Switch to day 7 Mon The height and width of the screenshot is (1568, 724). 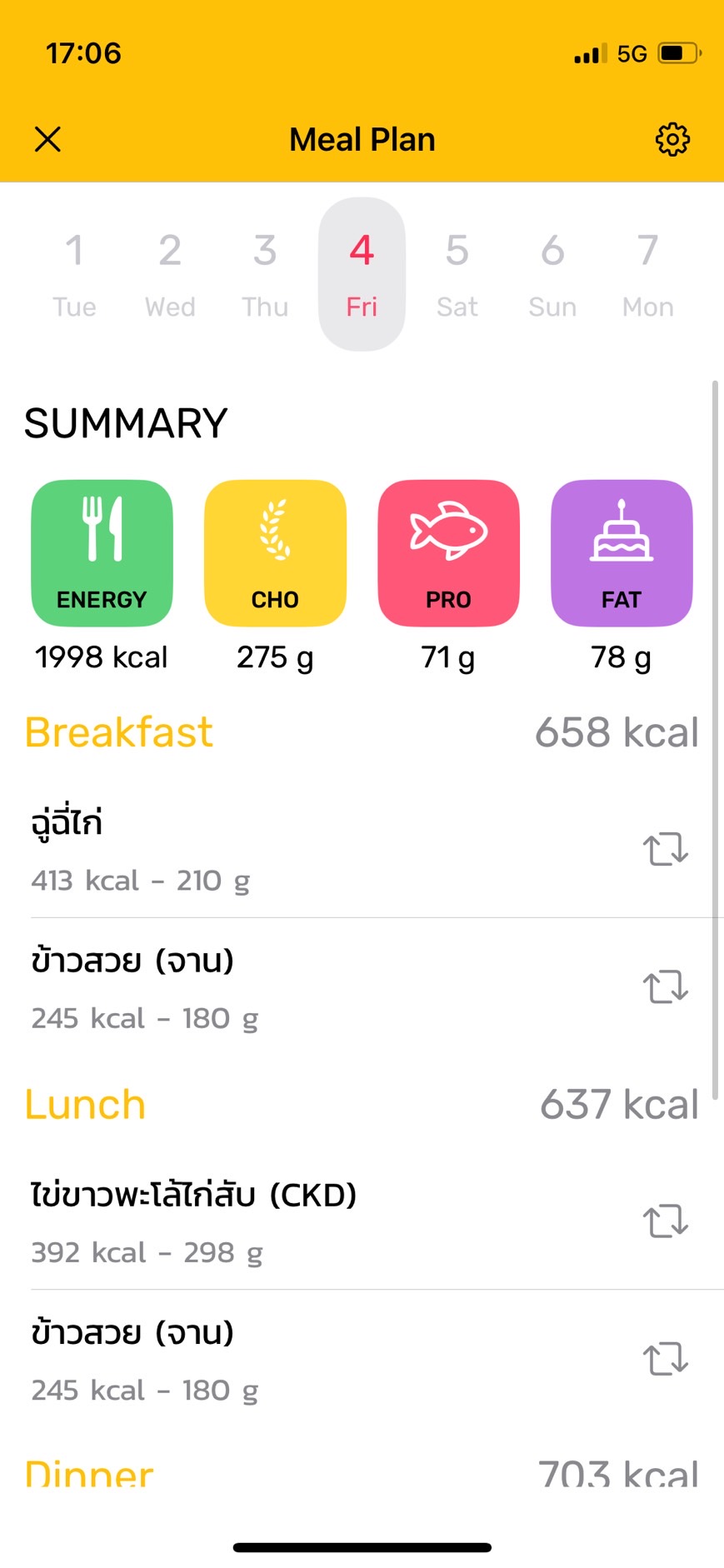click(x=647, y=274)
